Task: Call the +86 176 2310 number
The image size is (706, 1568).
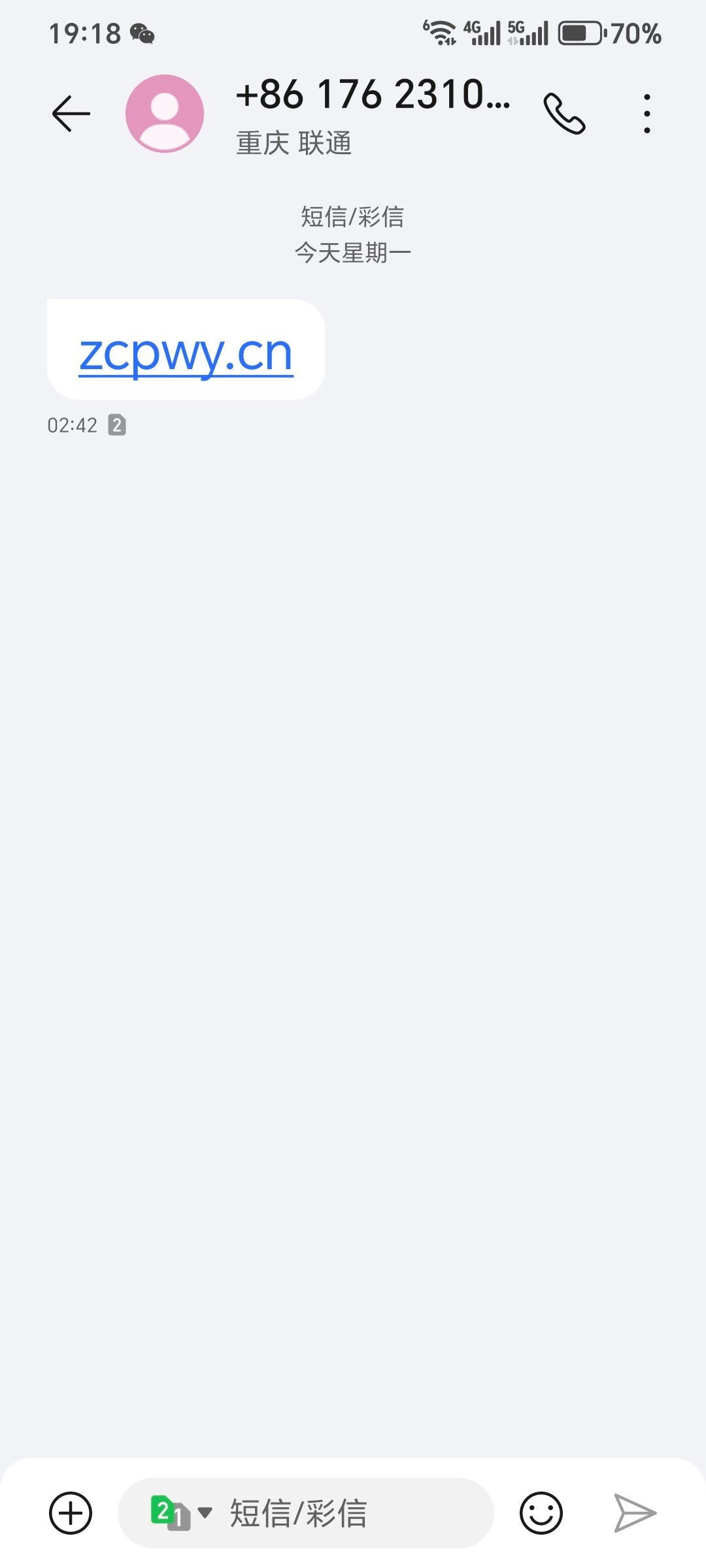Action: click(564, 114)
